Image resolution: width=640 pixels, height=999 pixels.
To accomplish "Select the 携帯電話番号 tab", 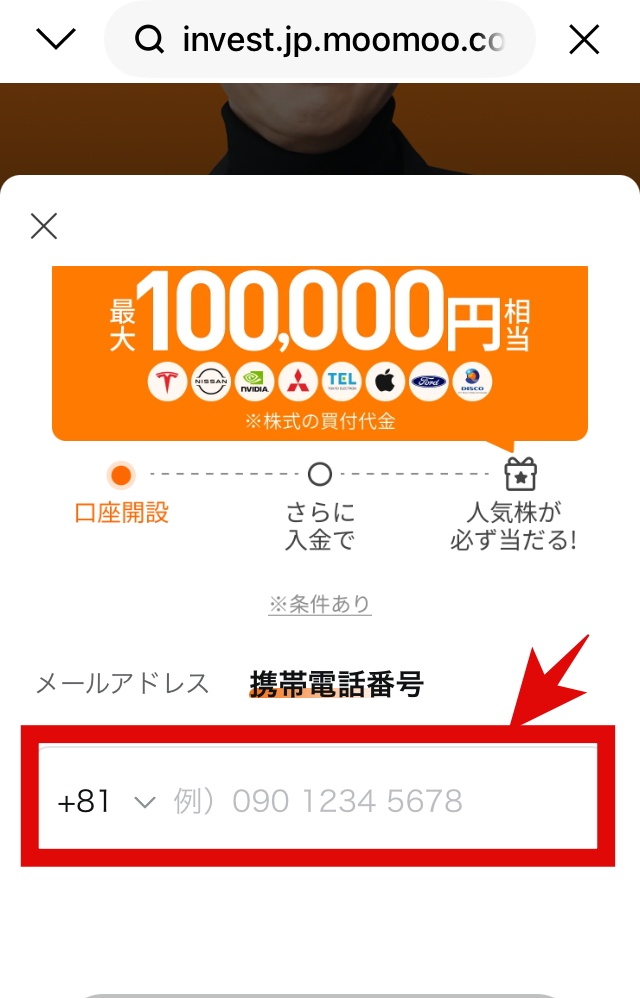I will (336, 684).
